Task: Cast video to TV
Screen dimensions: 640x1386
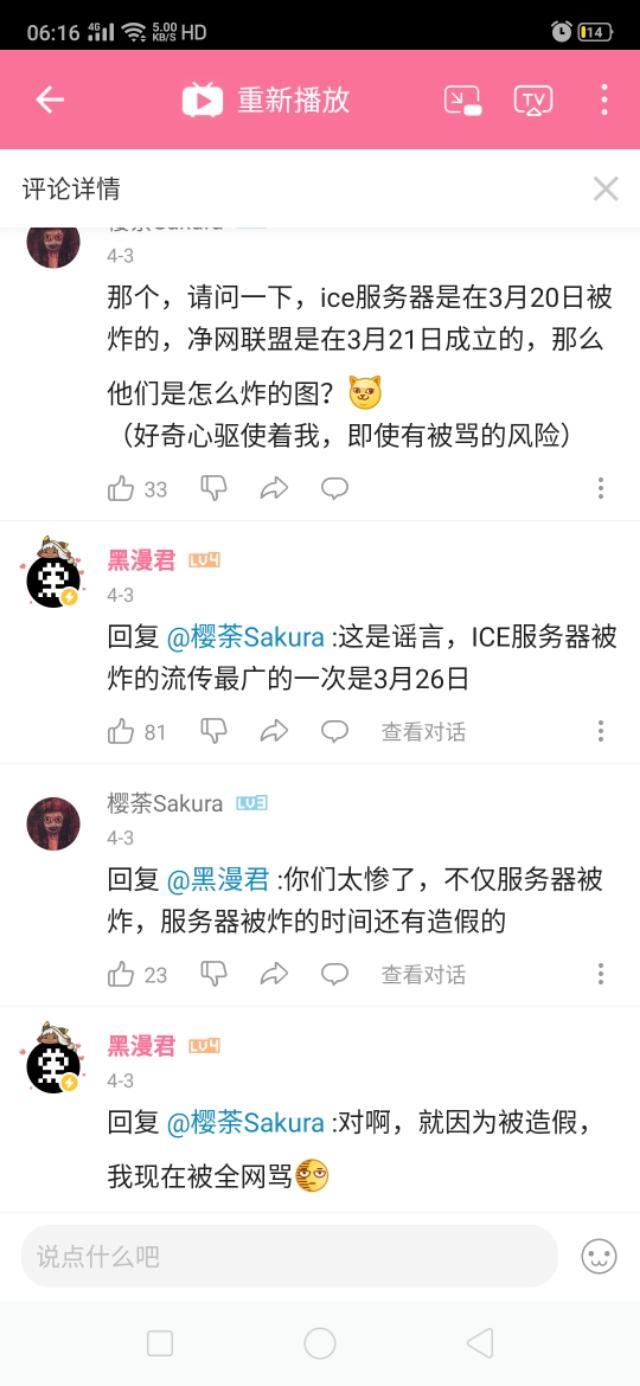Action: [533, 99]
